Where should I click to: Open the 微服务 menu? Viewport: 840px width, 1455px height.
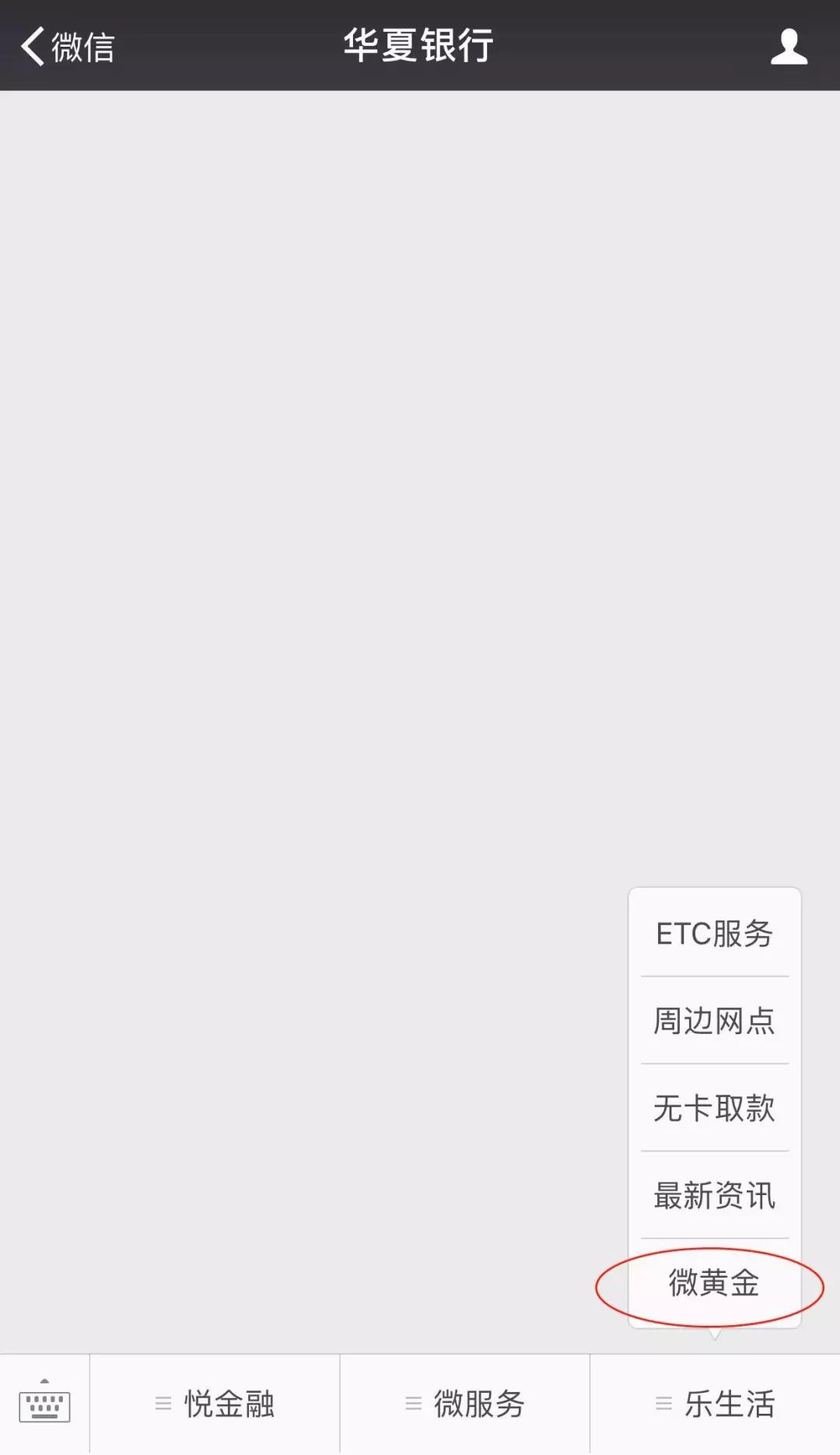(x=465, y=1404)
